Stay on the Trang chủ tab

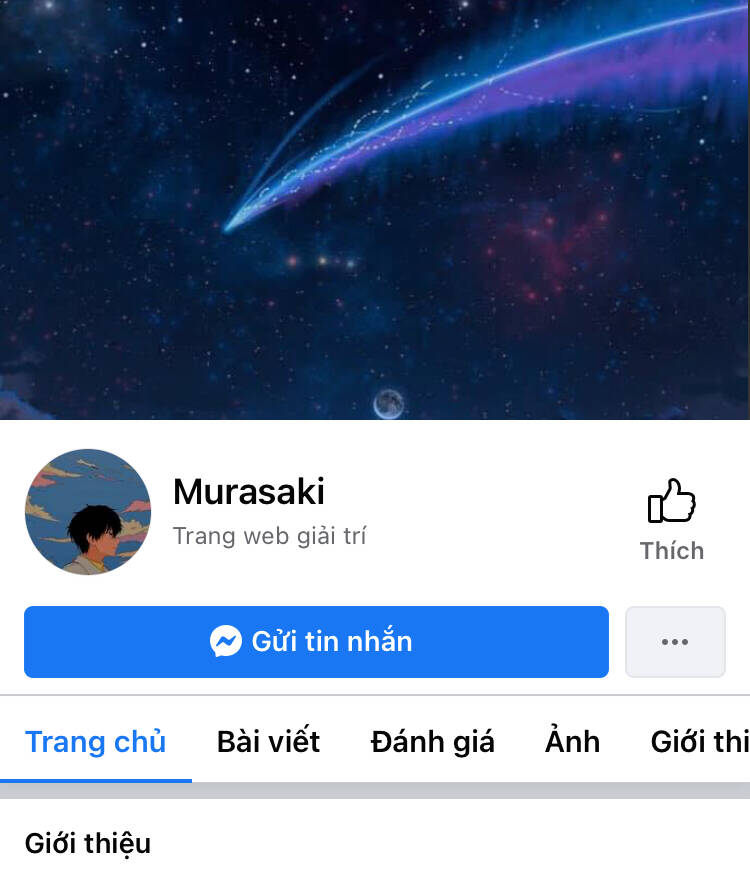click(x=96, y=742)
